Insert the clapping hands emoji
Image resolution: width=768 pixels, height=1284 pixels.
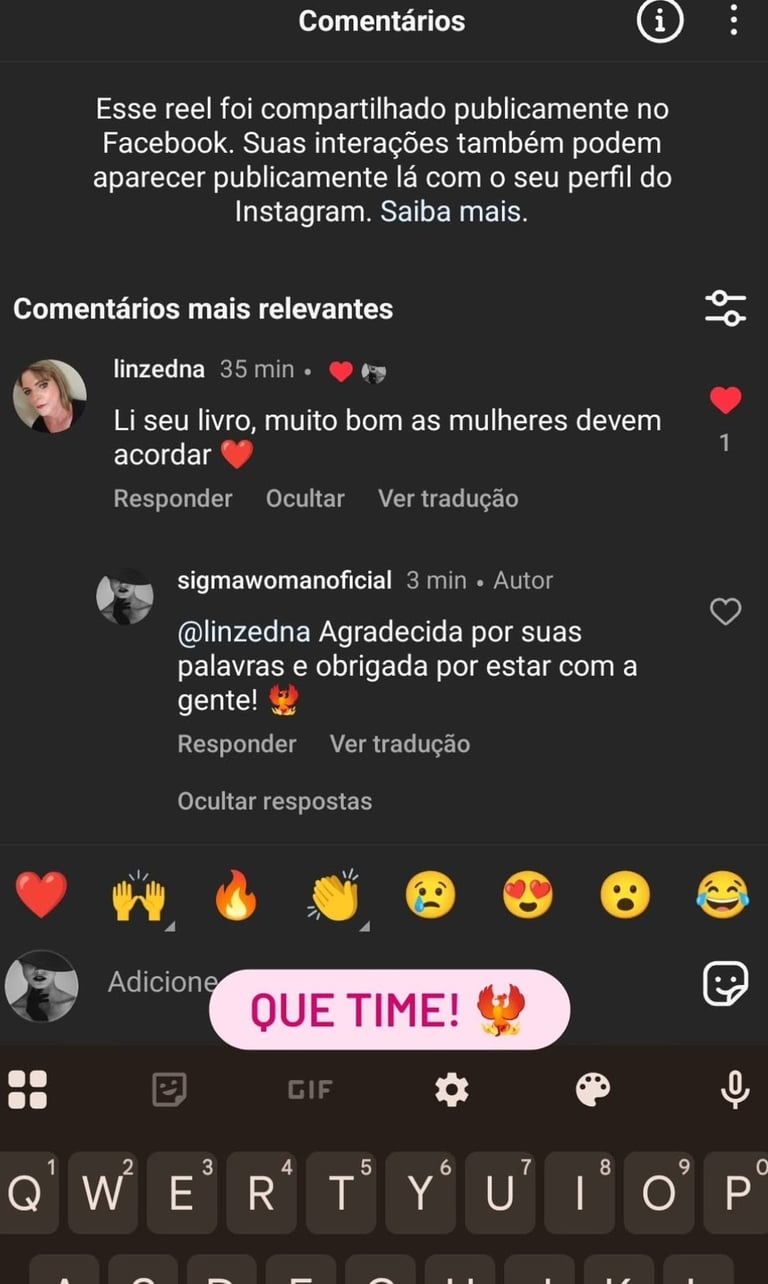333,895
